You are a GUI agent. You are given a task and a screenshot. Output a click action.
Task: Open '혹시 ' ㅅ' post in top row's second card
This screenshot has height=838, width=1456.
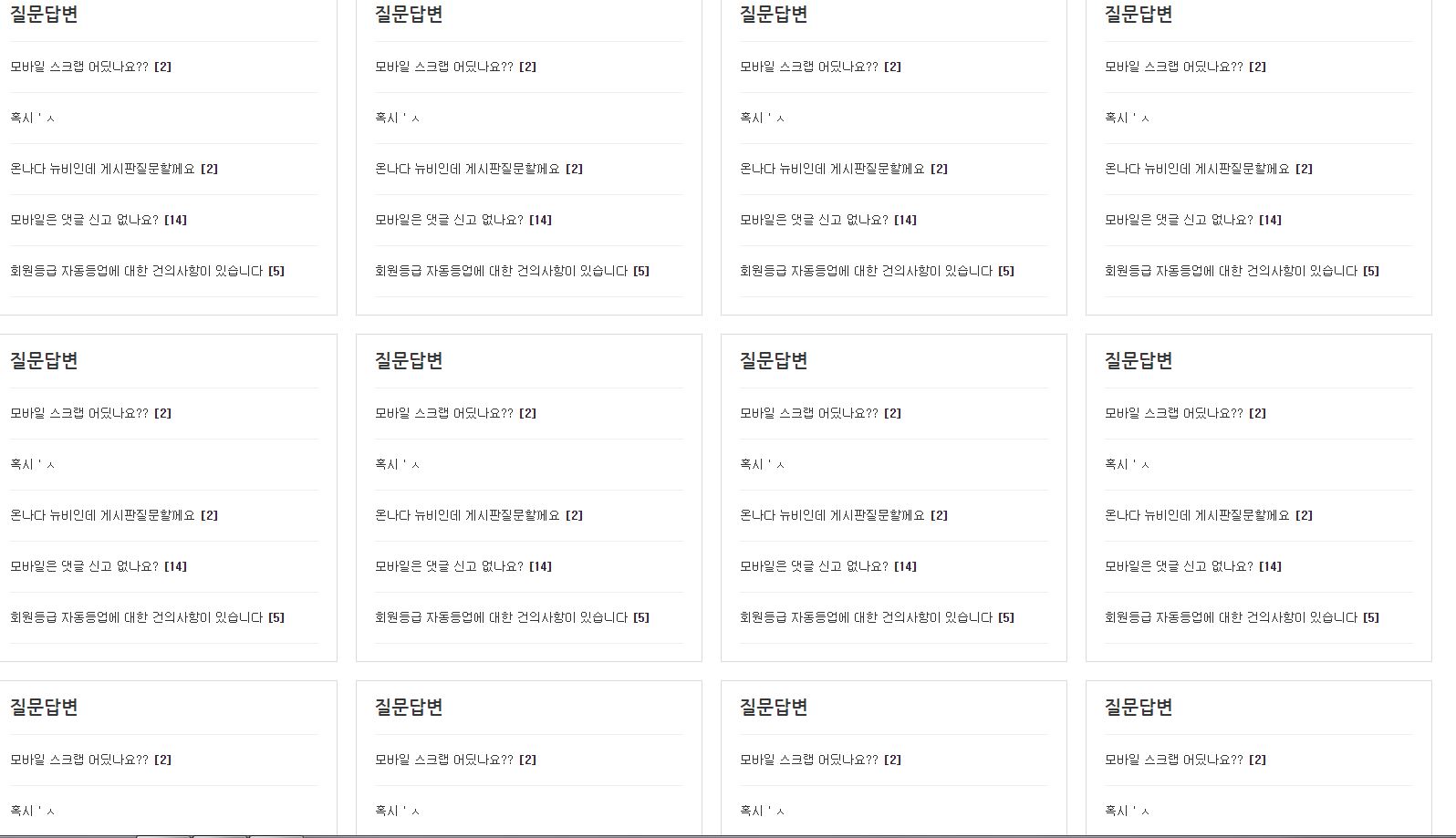tap(397, 118)
